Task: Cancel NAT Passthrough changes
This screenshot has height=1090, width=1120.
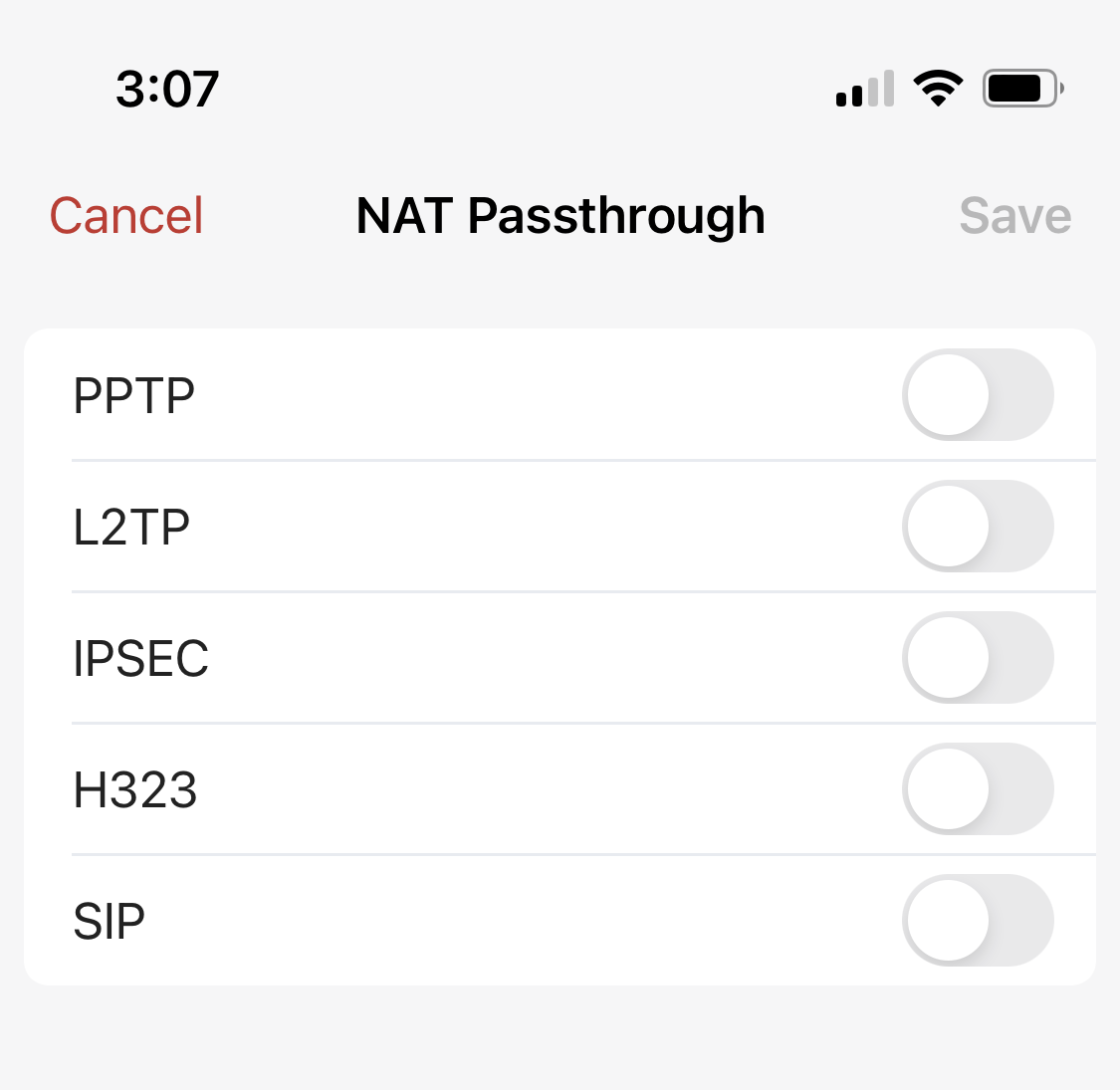Action: [126, 216]
